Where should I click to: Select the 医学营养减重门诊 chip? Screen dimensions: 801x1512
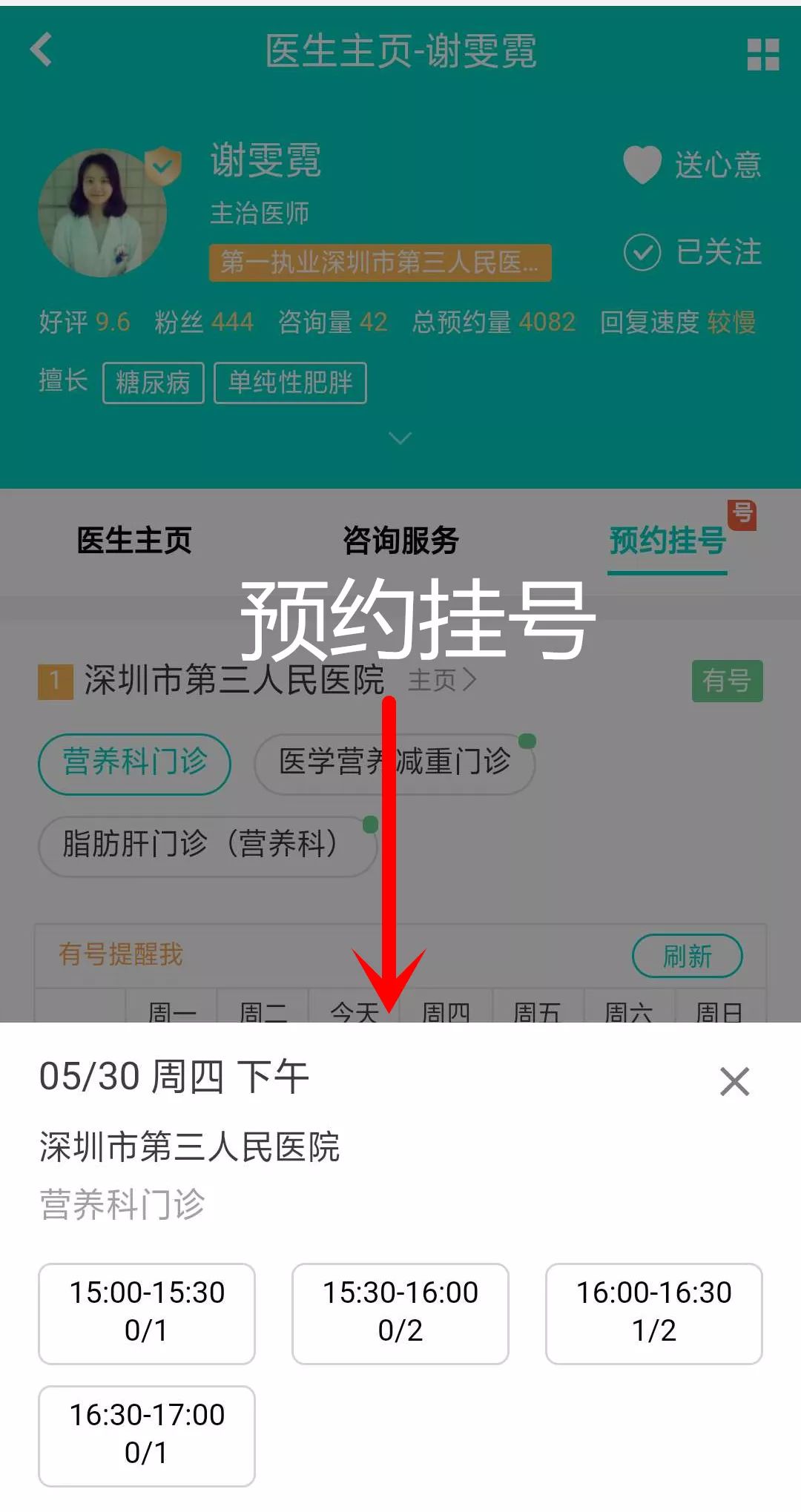[x=395, y=763]
